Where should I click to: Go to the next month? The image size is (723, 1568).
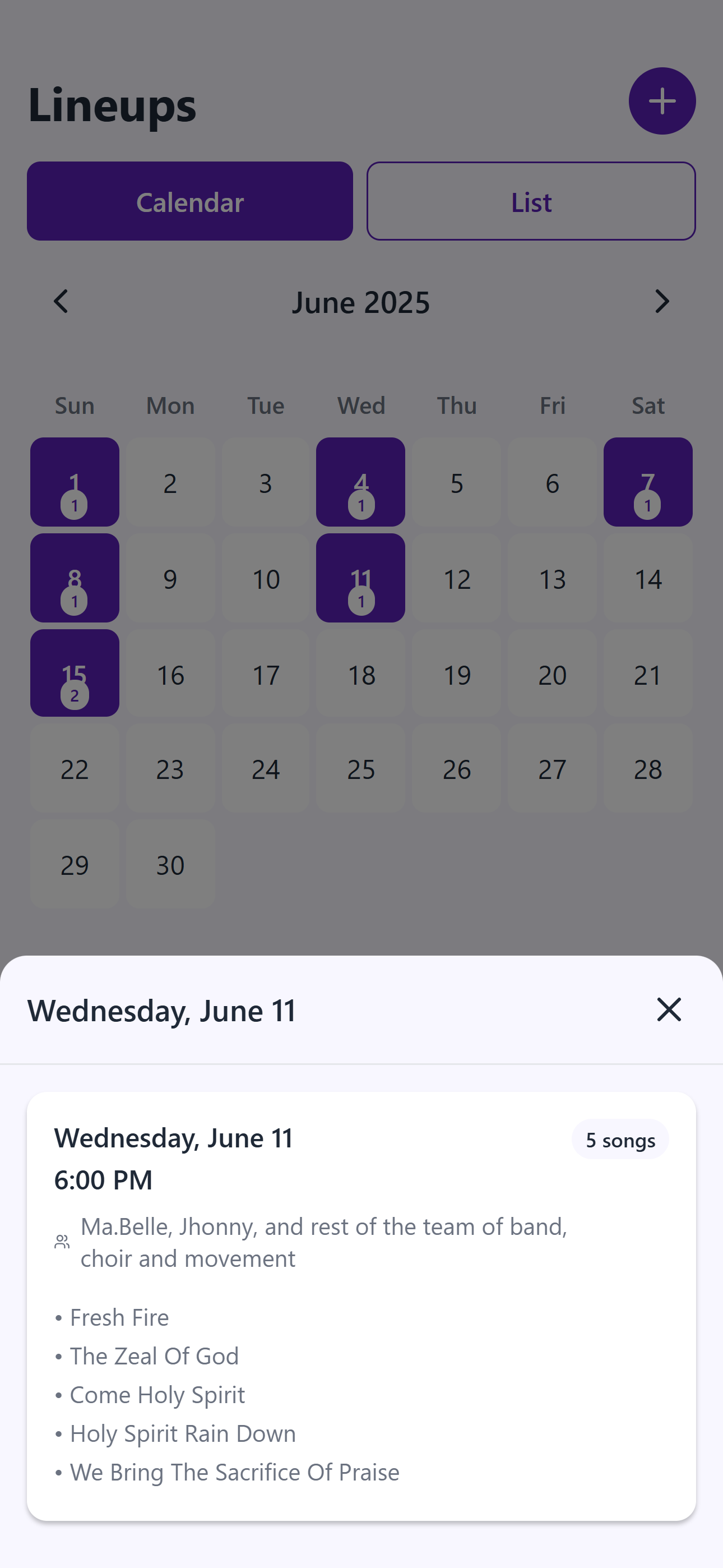662,302
